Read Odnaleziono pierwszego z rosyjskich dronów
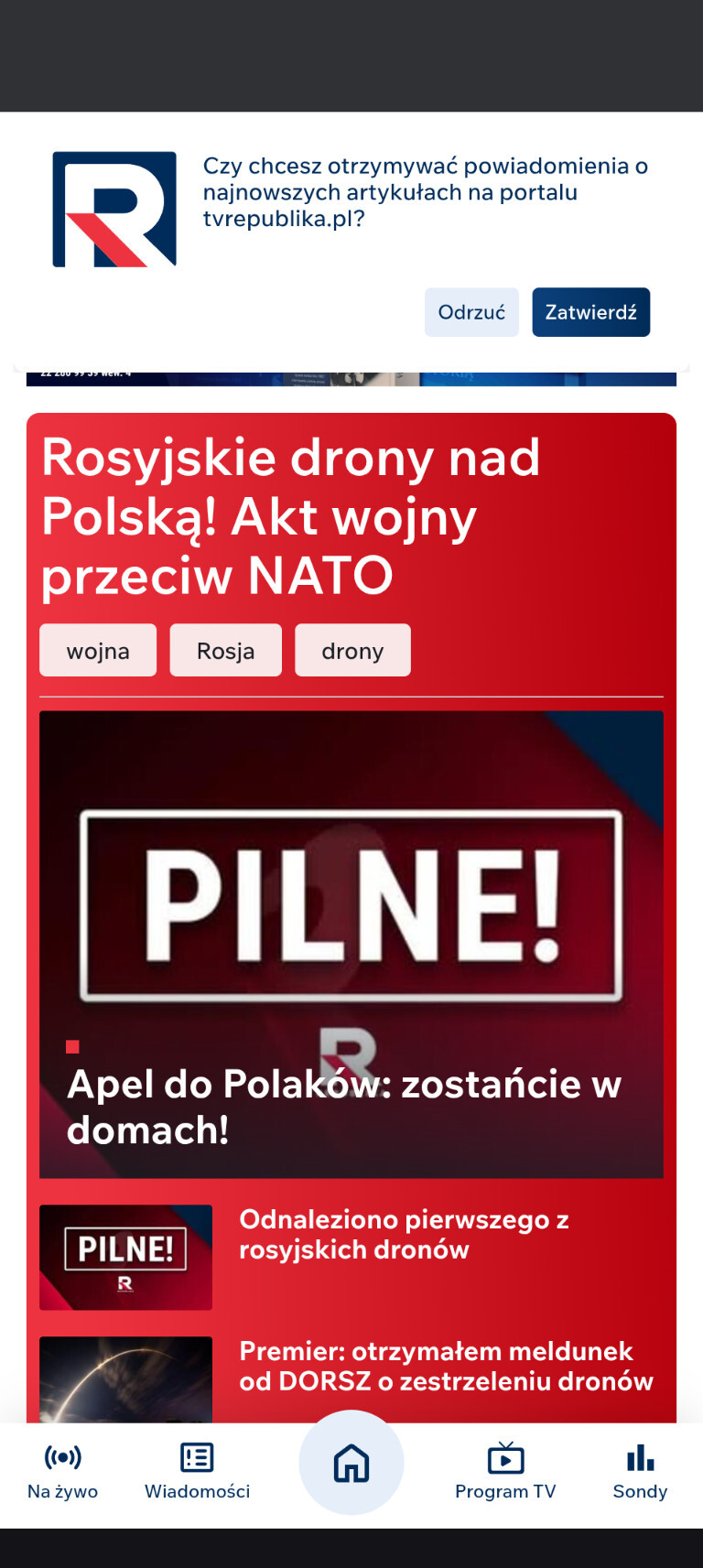 404,1235
